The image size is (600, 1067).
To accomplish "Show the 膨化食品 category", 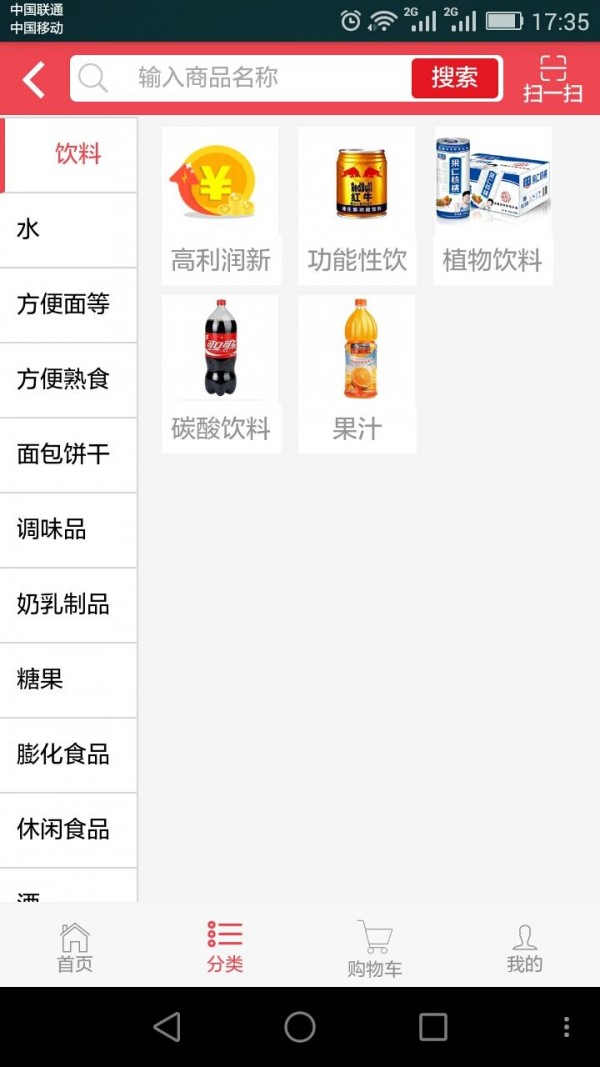I will (x=68, y=755).
